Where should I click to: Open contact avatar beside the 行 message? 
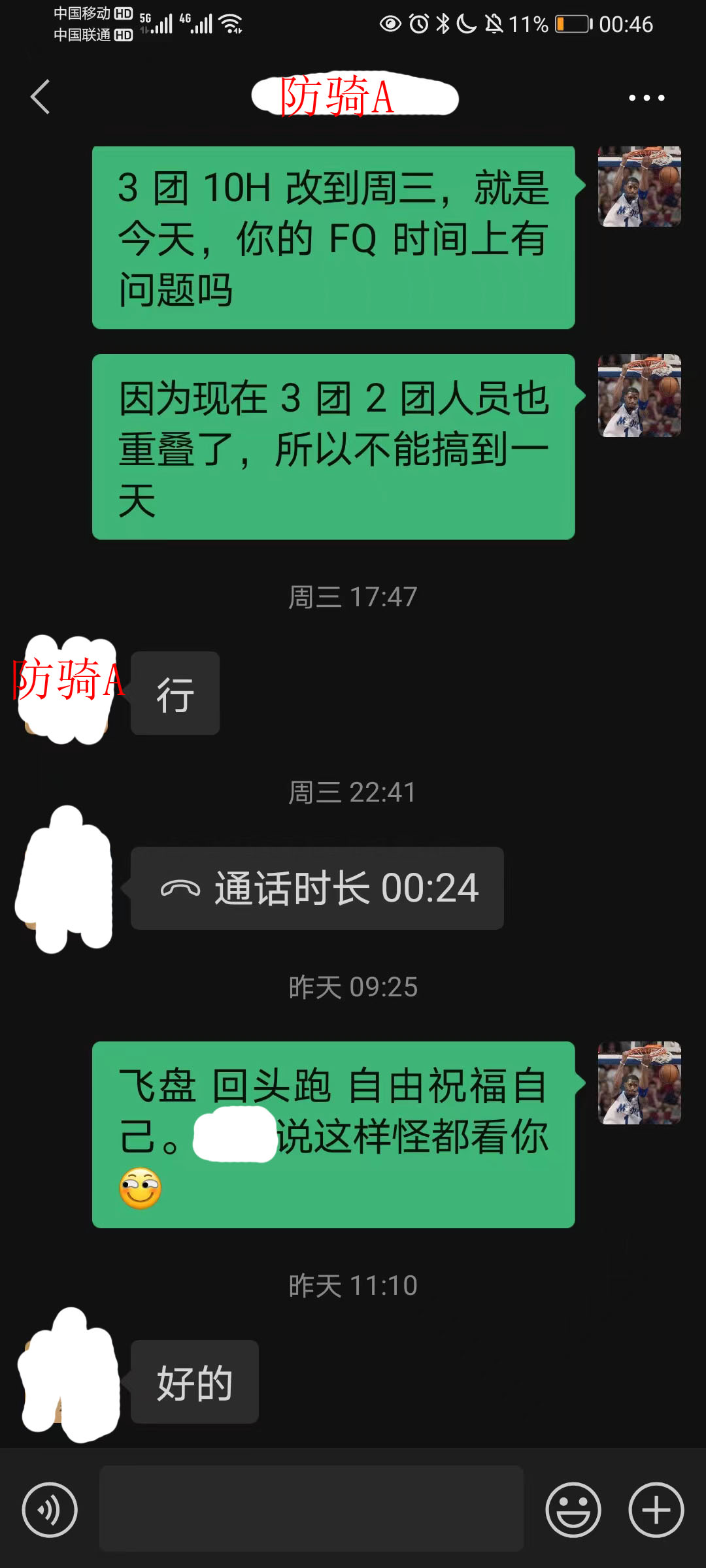[x=67, y=691]
